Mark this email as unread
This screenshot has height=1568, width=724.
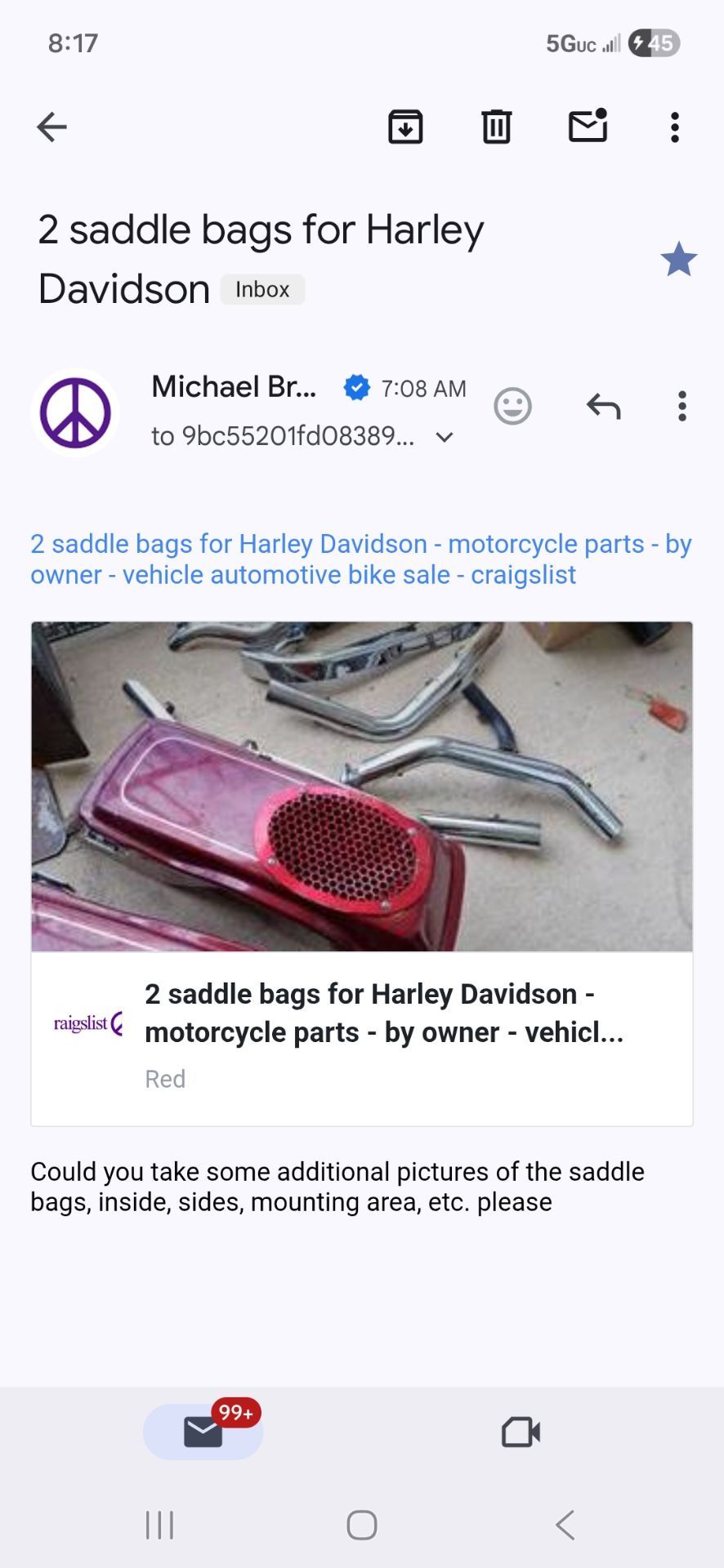pyautogui.click(x=588, y=125)
